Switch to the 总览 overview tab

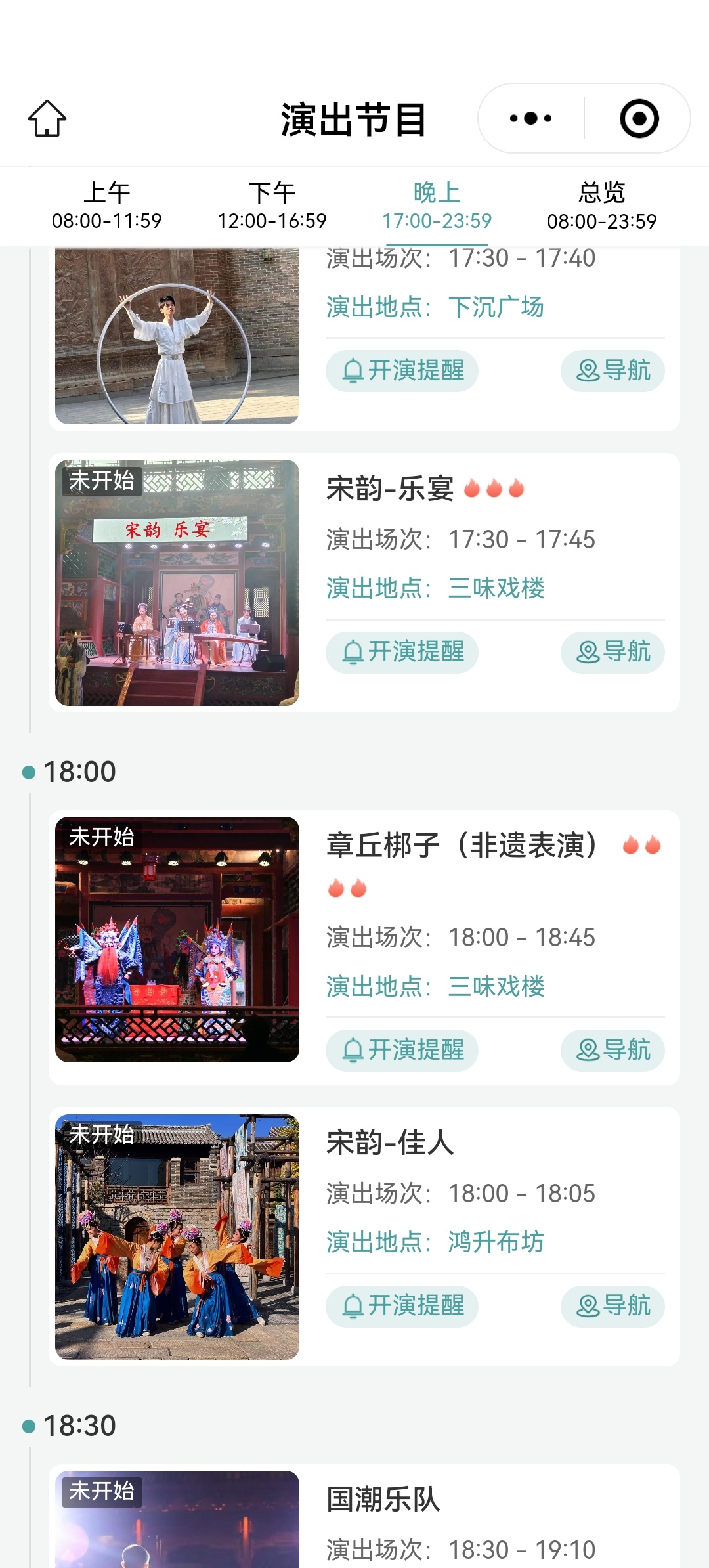[602, 206]
